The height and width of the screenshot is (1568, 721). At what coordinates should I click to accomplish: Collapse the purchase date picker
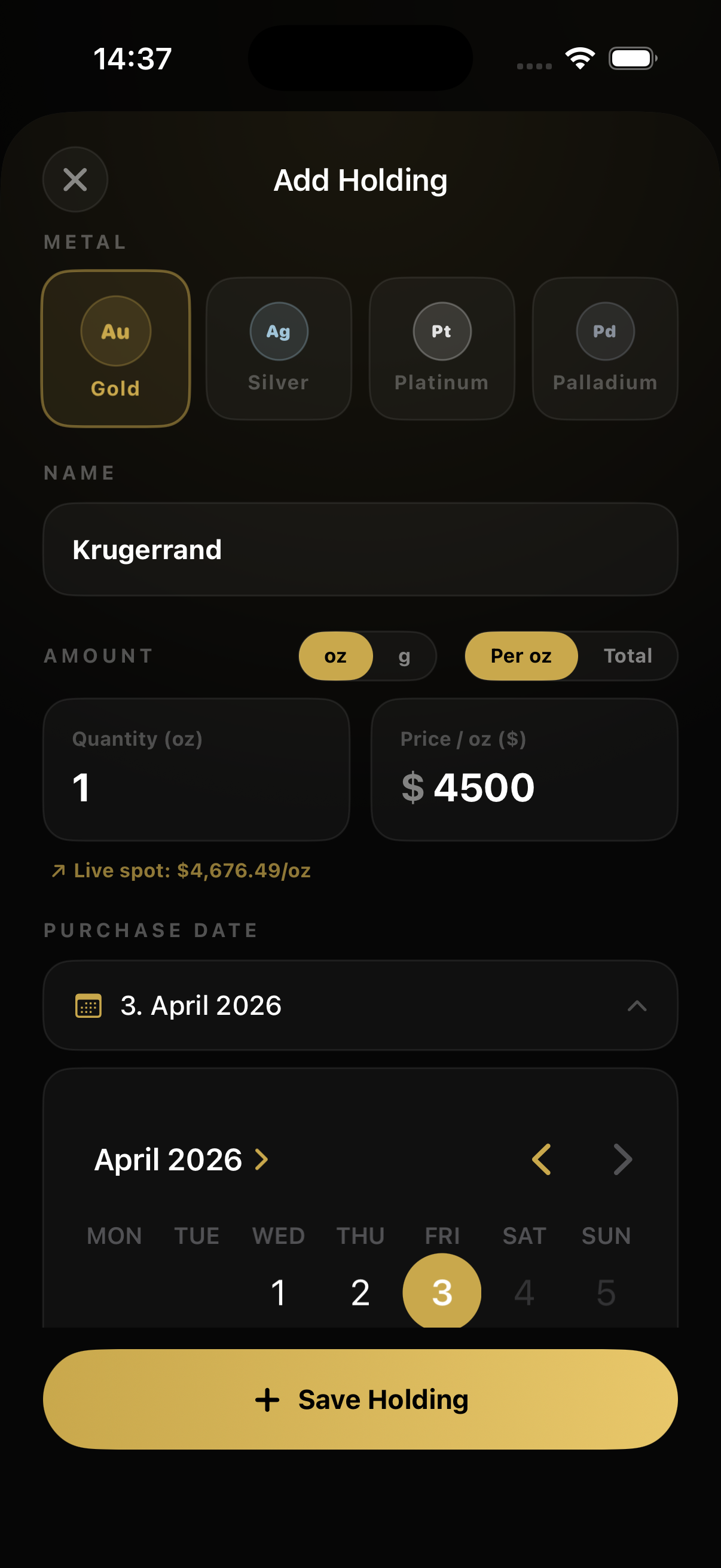pos(637,1006)
